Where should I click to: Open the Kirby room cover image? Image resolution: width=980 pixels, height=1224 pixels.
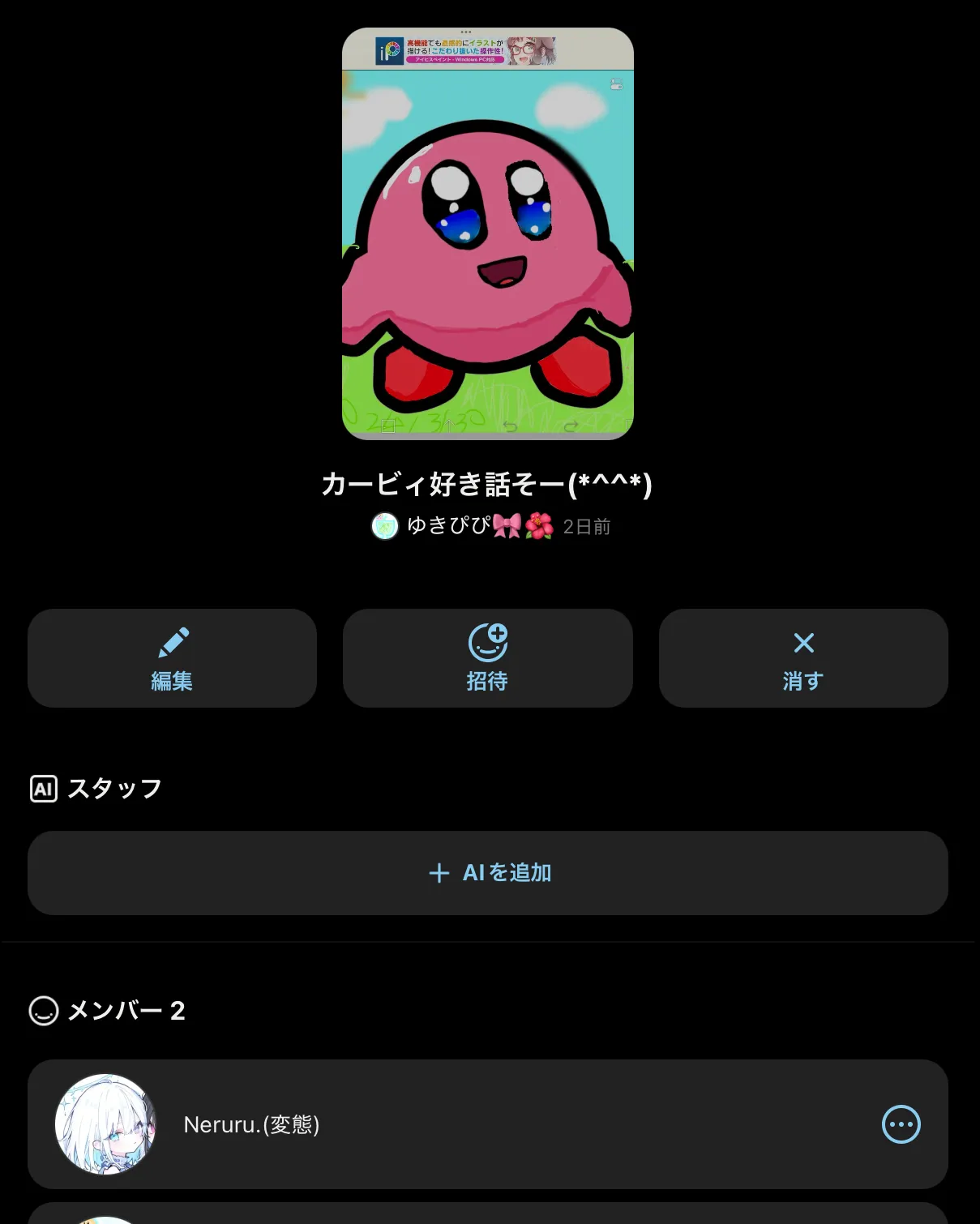[487, 233]
